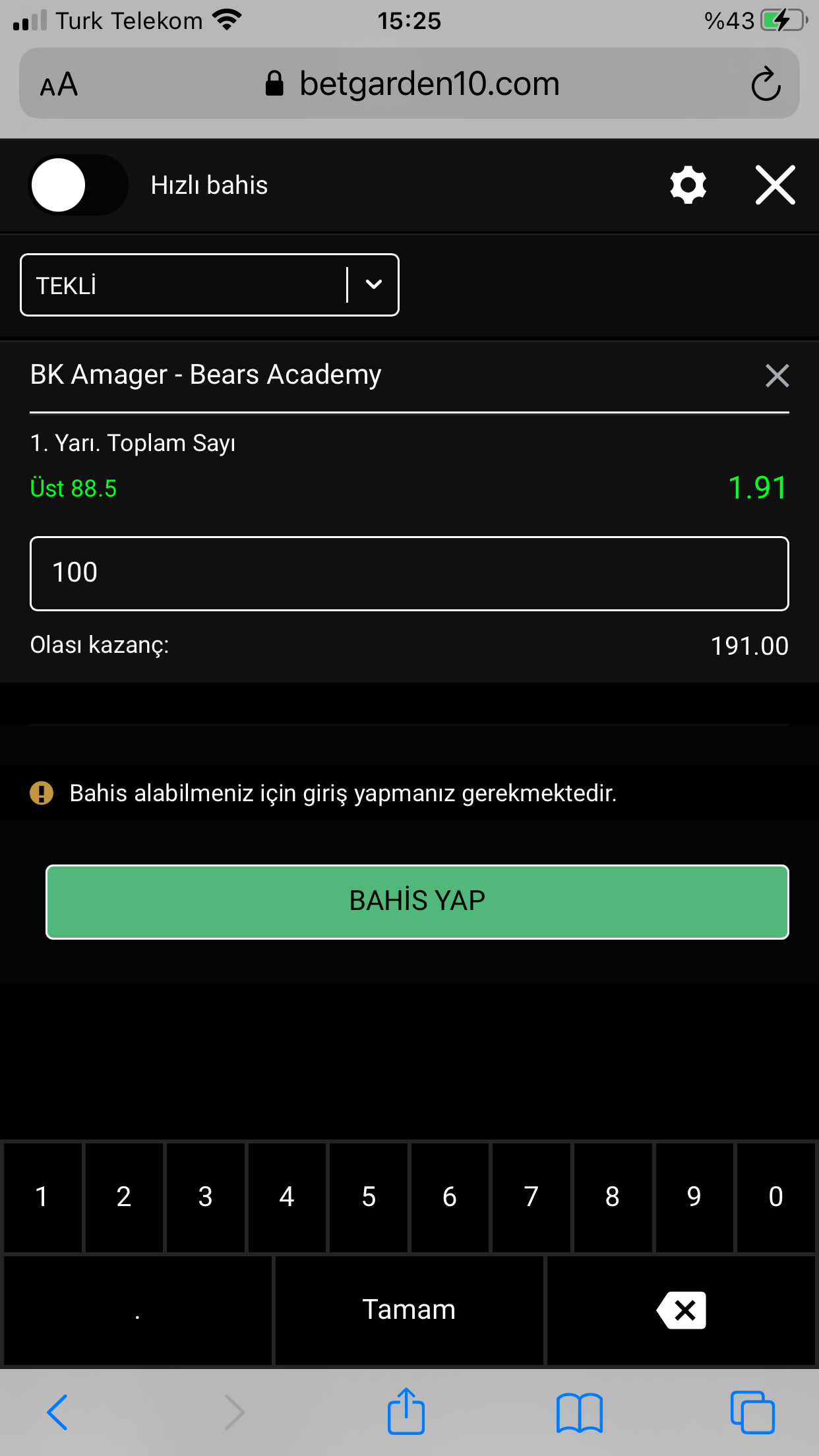This screenshot has width=819, height=1456.
Task: Enter digit 5 on the keypad
Action: click(x=369, y=1197)
